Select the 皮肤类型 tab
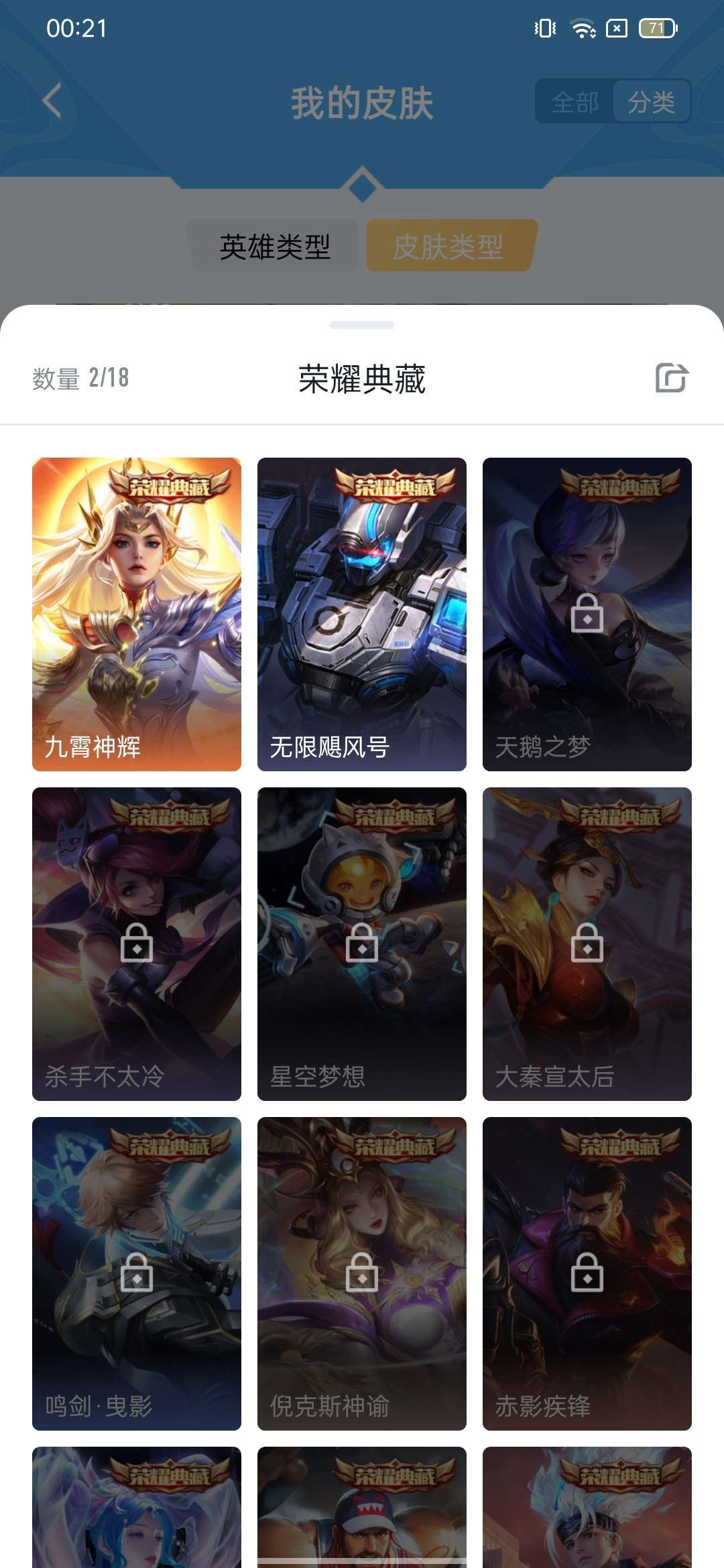This screenshot has height=1568, width=724. (448, 246)
